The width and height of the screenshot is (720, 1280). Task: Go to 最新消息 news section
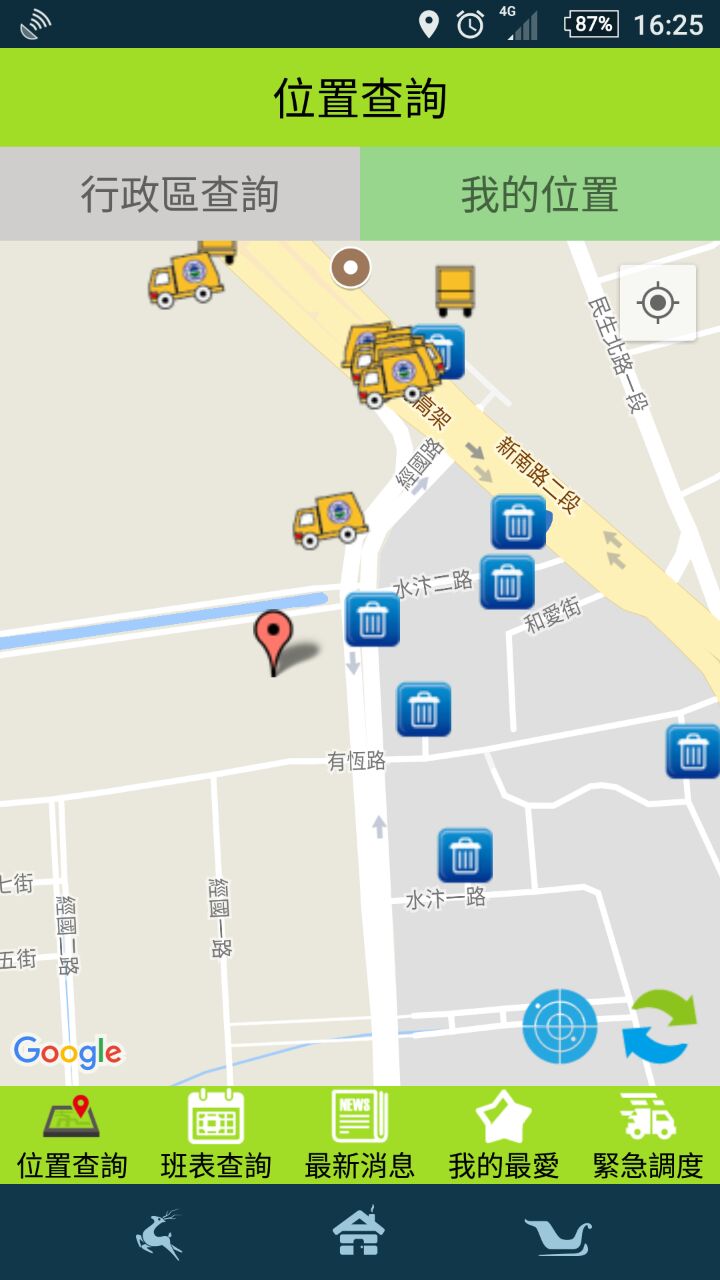coord(360,1136)
